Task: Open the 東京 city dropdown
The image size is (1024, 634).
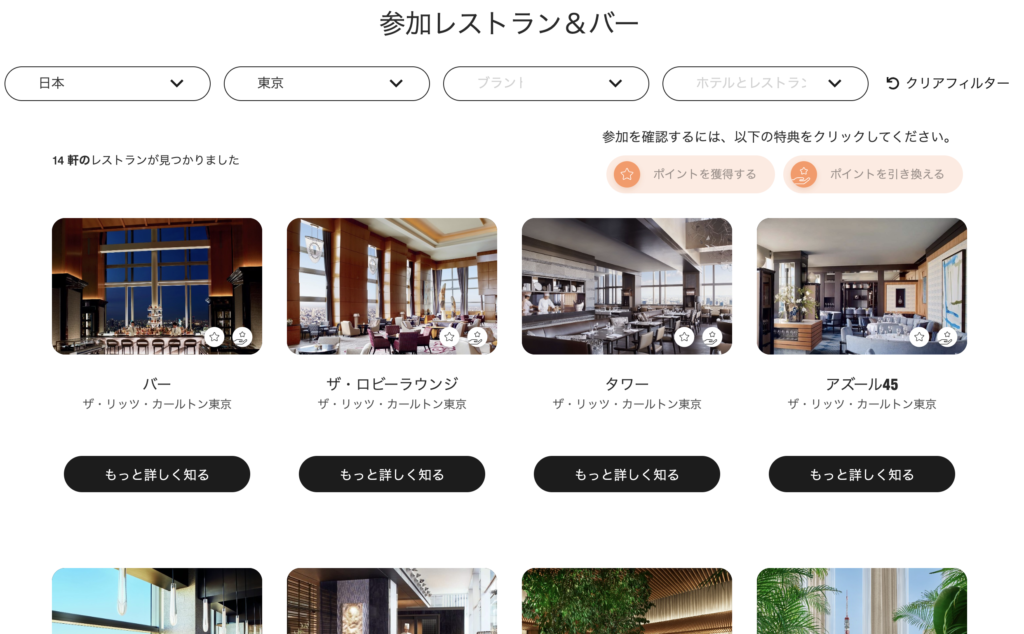Action: pos(327,84)
